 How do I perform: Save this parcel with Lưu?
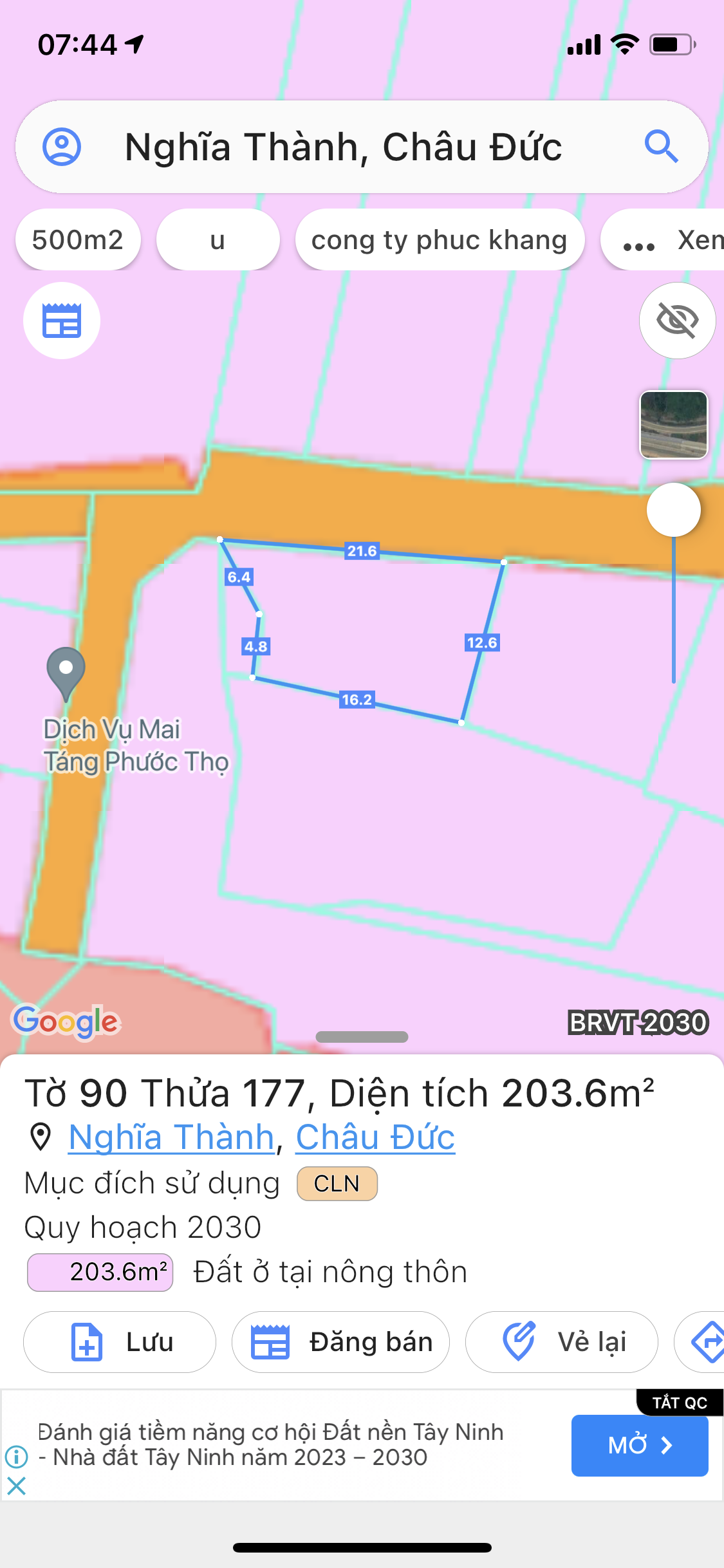click(120, 1342)
